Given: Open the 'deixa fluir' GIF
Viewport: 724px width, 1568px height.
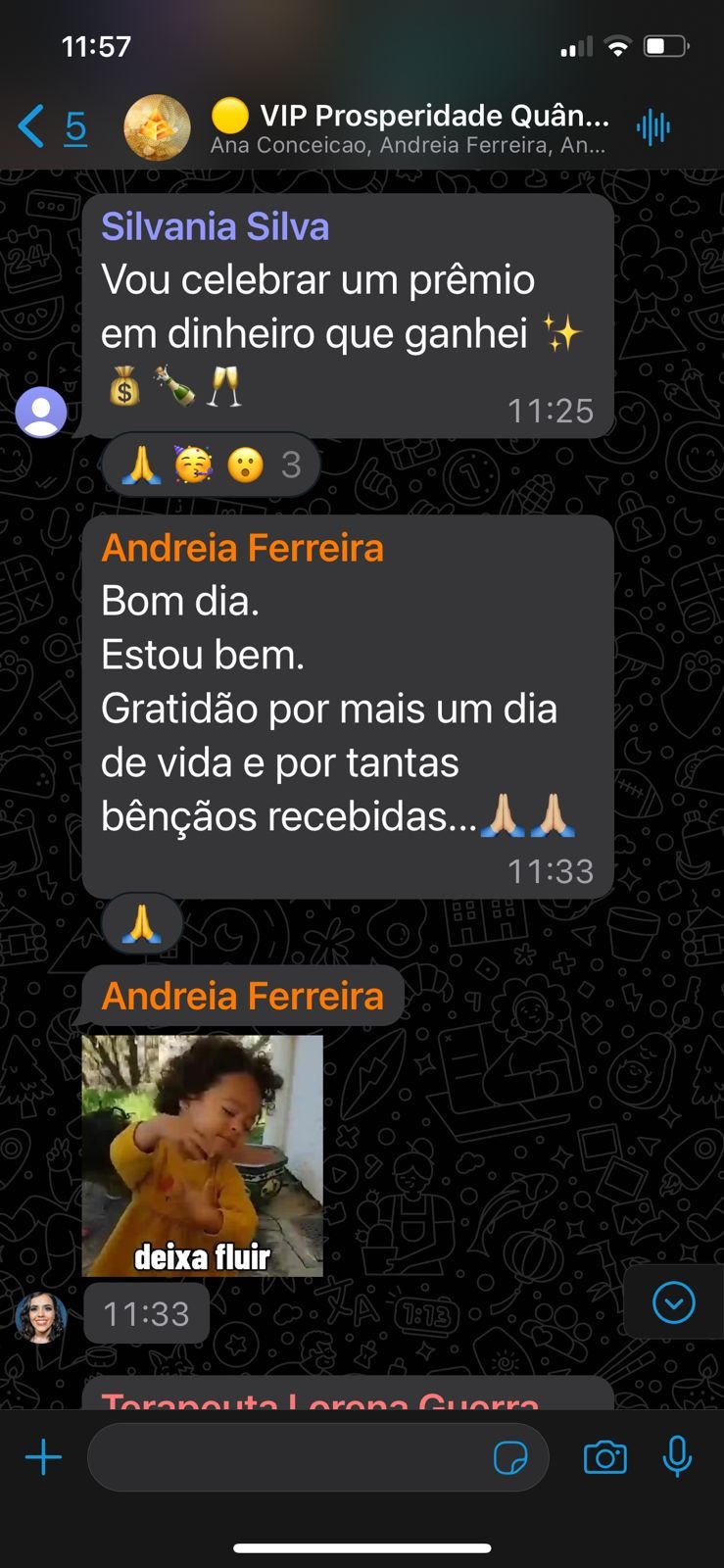Looking at the screenshot, I should click(x=202, y=1154).
